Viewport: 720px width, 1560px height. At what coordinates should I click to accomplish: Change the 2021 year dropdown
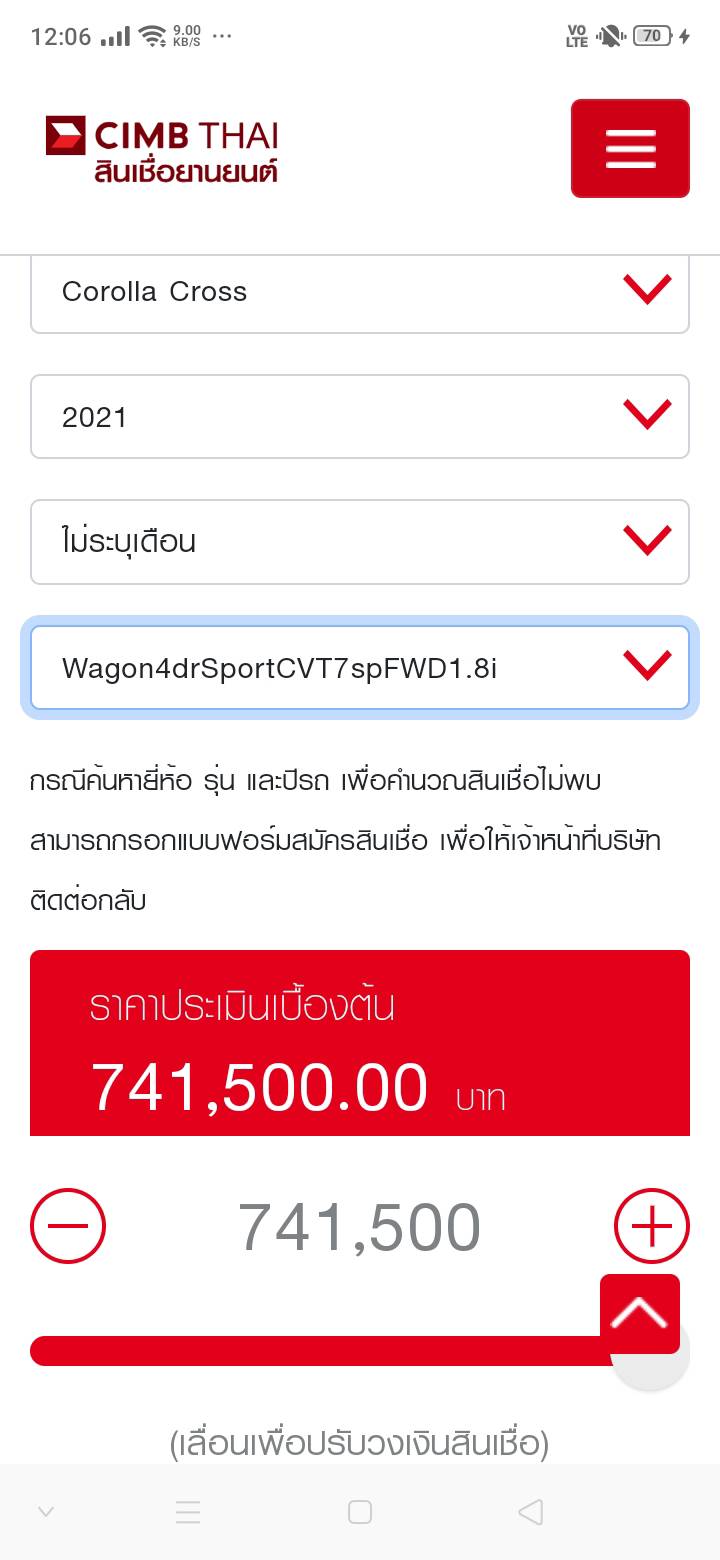point(360,417)
